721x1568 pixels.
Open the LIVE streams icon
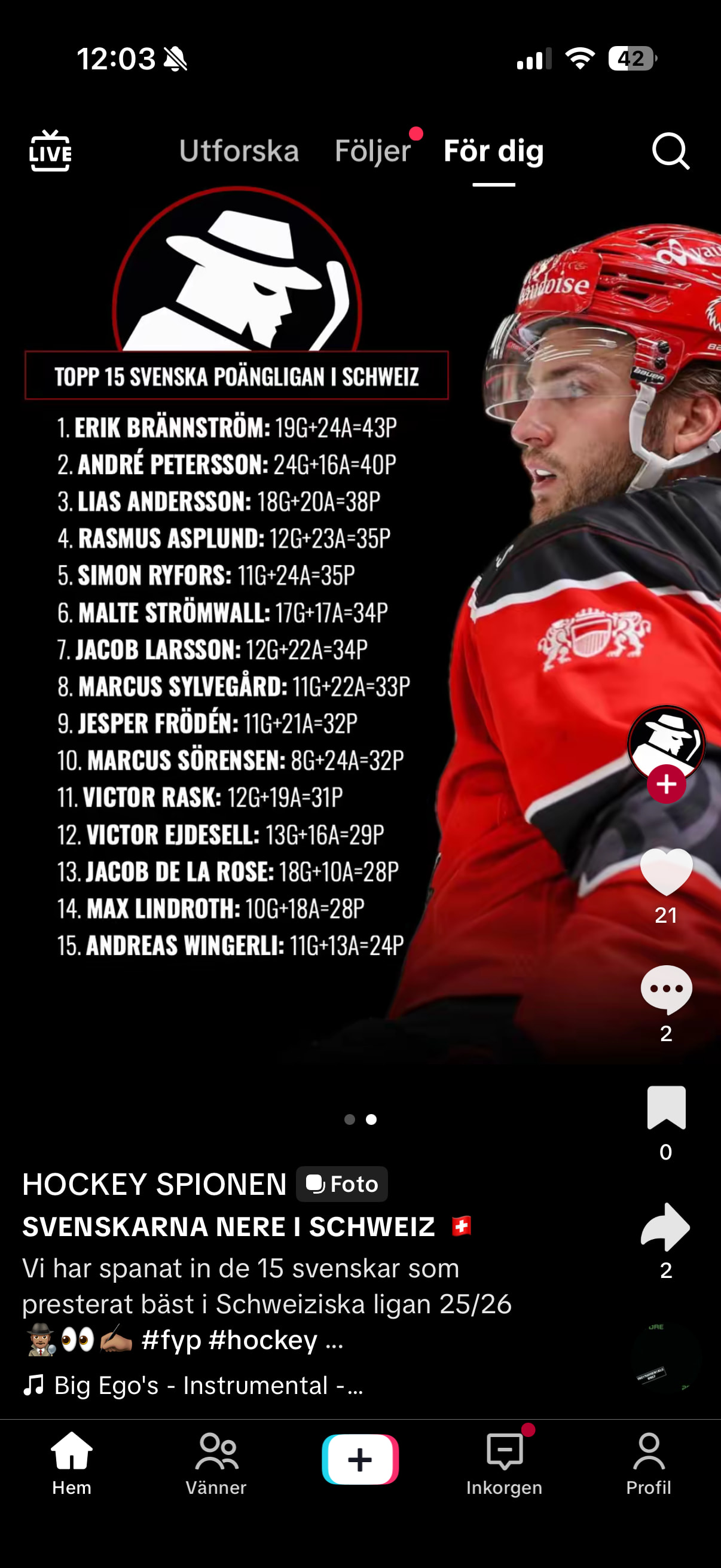(x=50, y=150)
